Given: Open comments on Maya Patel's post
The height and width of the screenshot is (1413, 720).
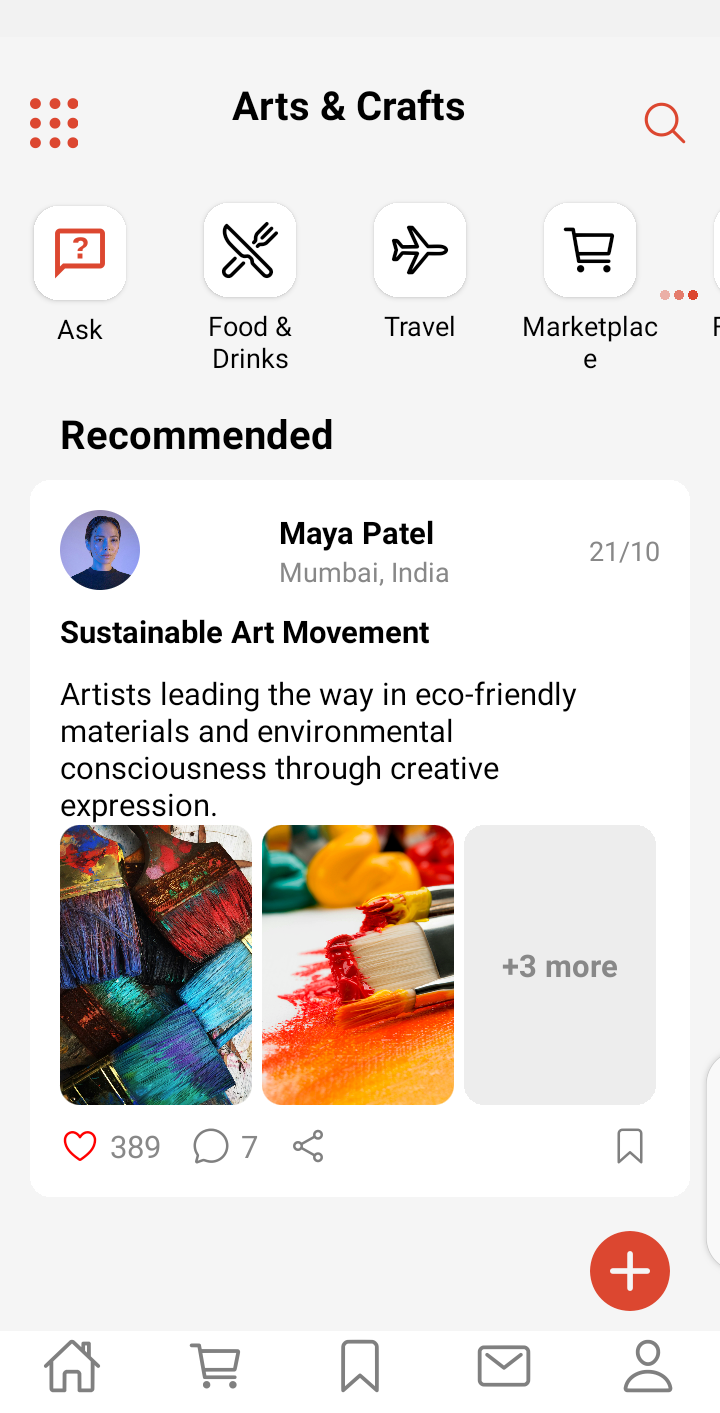Looking at the screenshot, I should pyautogui.click(x=210, y=1146).
